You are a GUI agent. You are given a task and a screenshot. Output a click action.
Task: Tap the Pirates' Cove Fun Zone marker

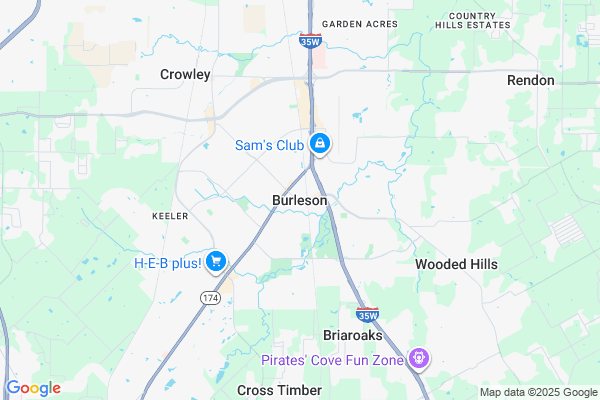pyautogui.click(x=418, y=358)
